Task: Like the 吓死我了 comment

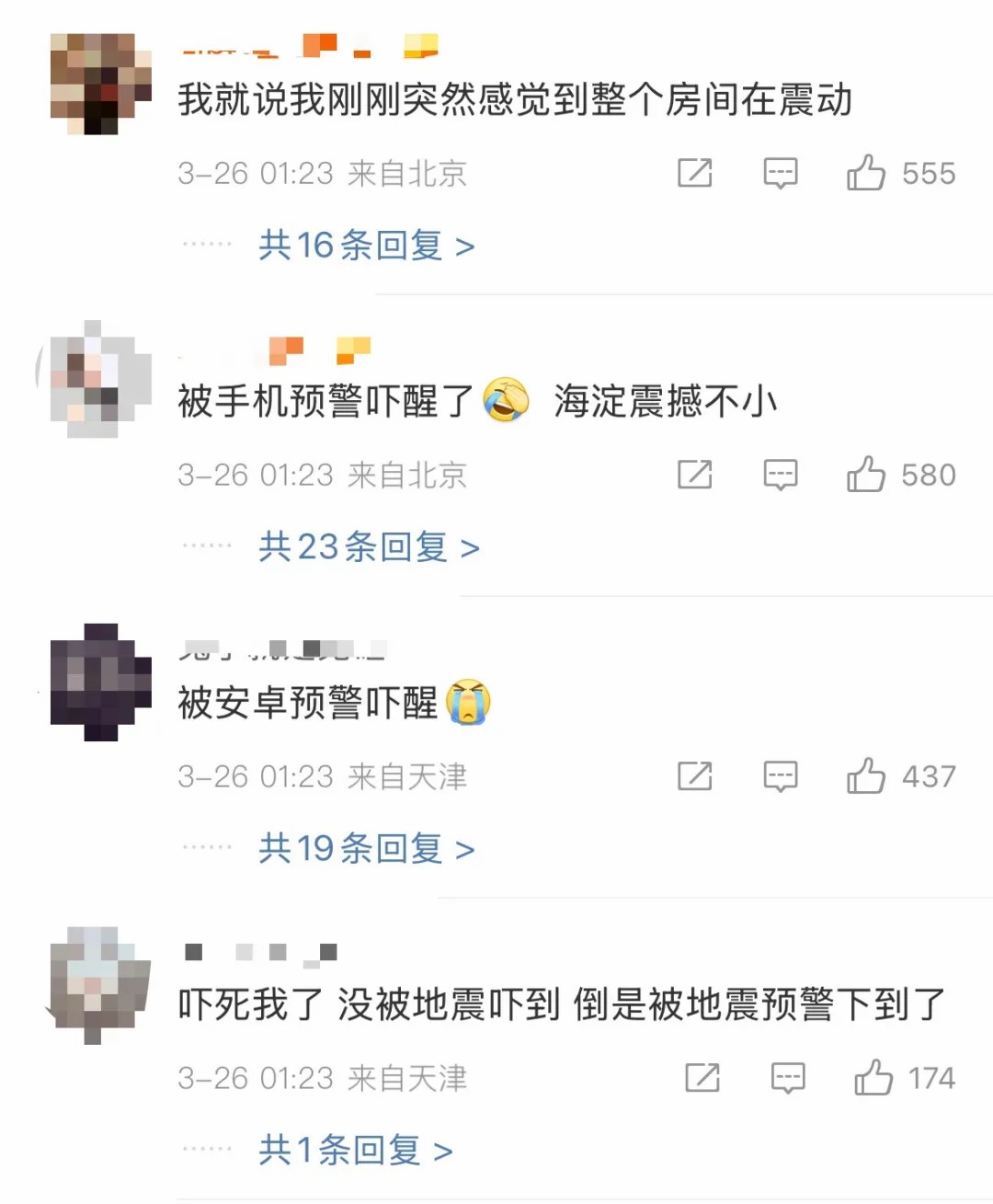Action: [x=873, y=1078]
